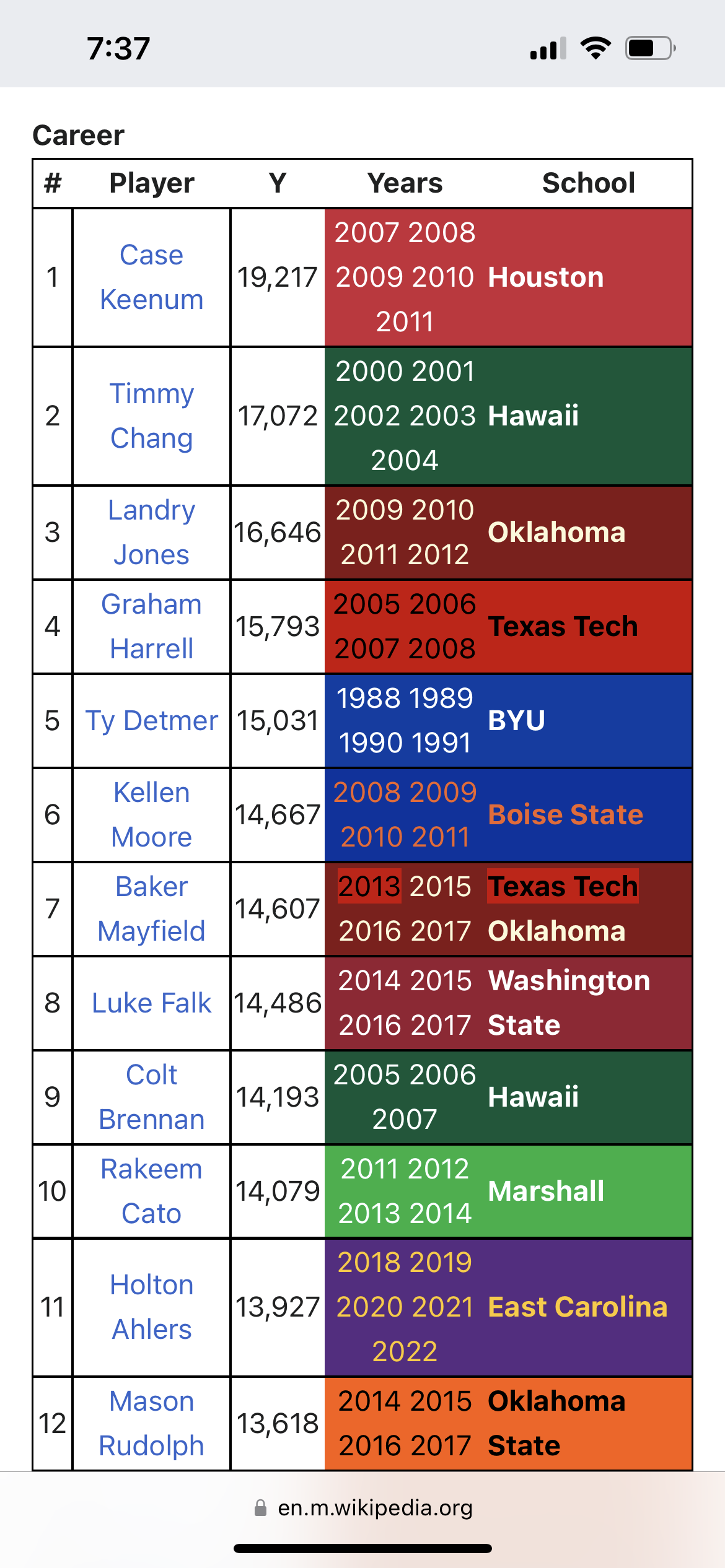Open the Luke Falk link
725x1568 pixels.
[152, 1003]
